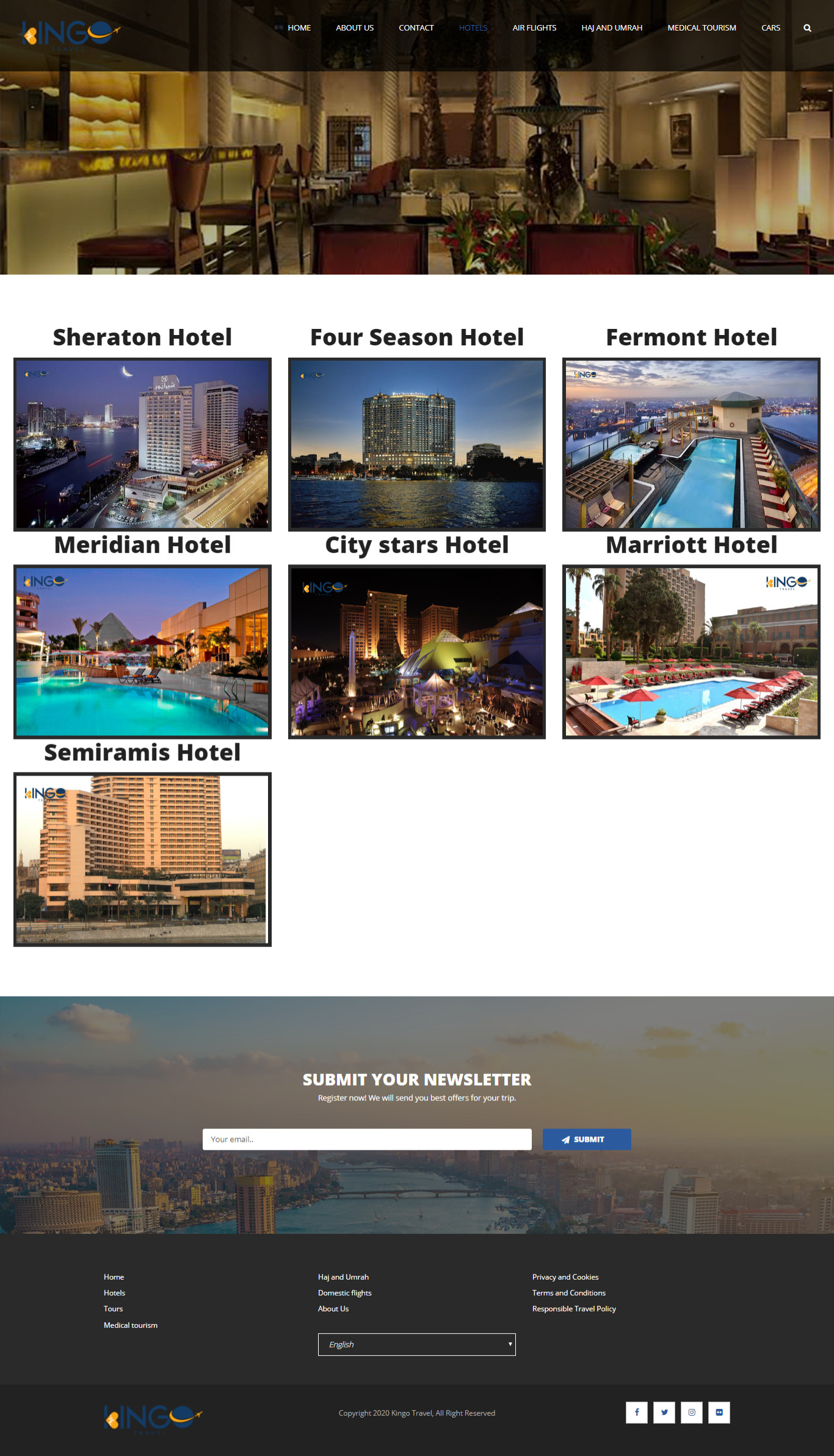Open the Fermont Hotel tile
834x1456 pixels.
point(691,444)
